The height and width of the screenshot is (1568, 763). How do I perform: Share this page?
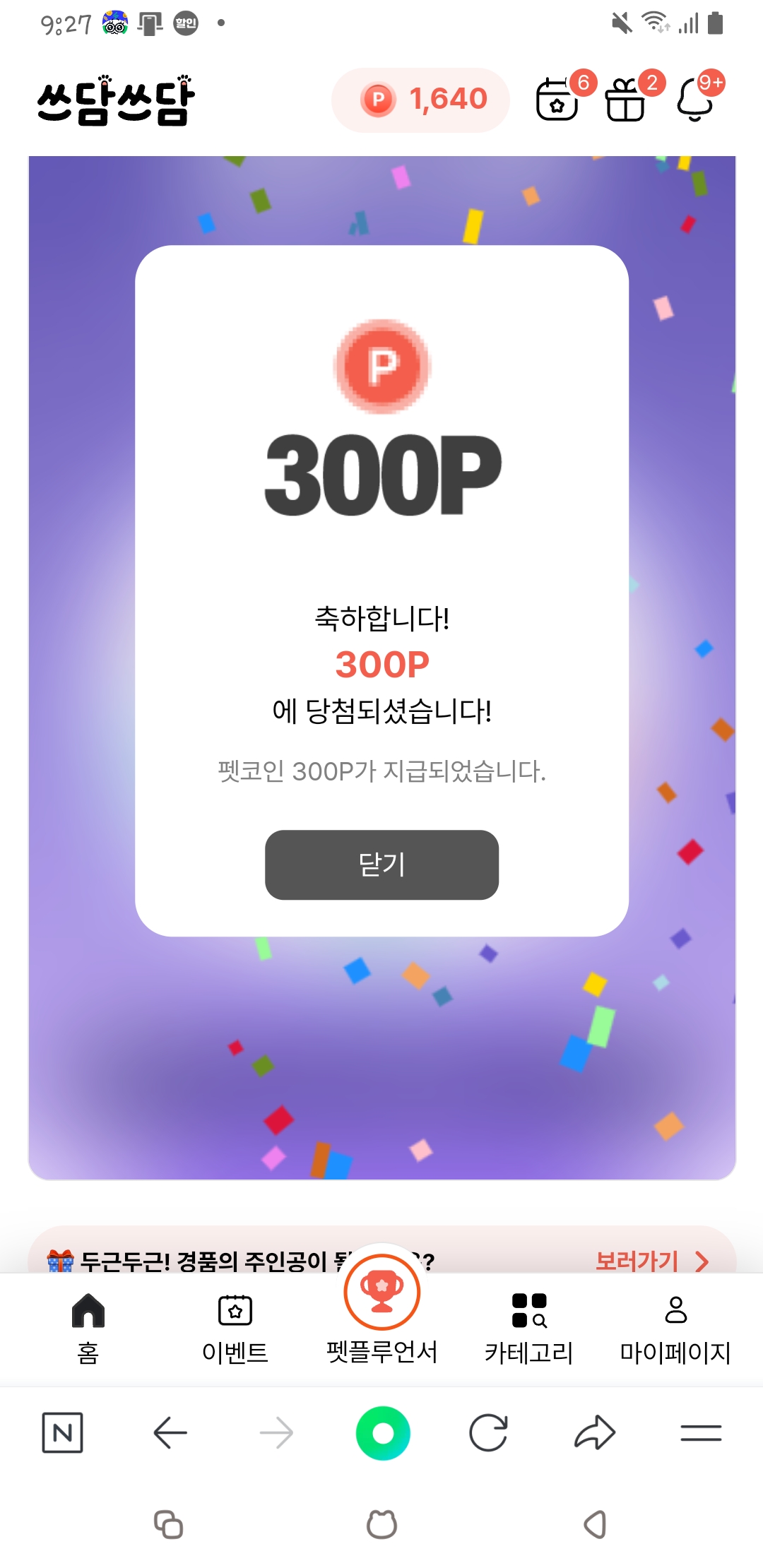(x=595, y=1433)
